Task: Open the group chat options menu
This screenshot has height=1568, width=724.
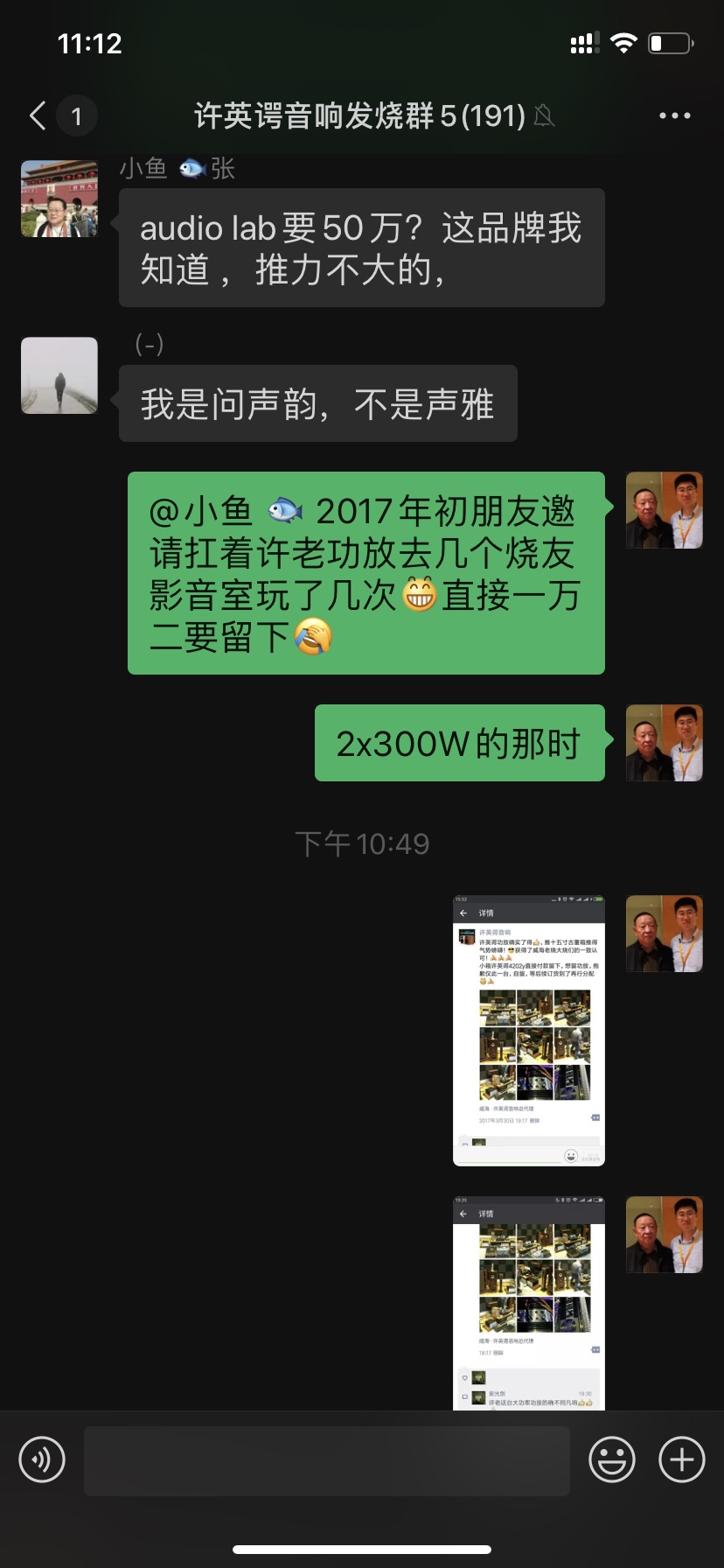Action: (674, 115)
